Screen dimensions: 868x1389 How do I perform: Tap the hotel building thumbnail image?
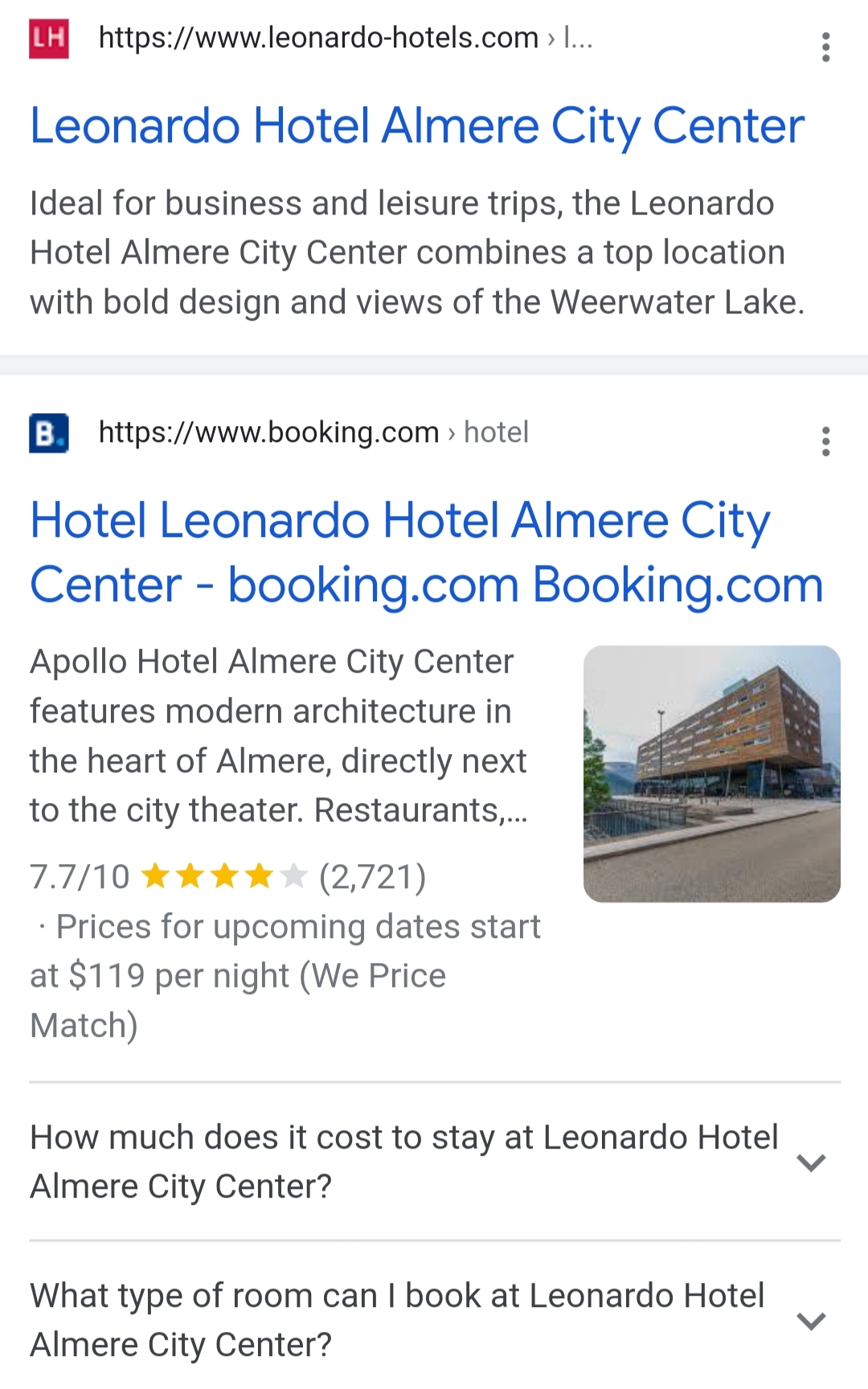tap(712, 773)
